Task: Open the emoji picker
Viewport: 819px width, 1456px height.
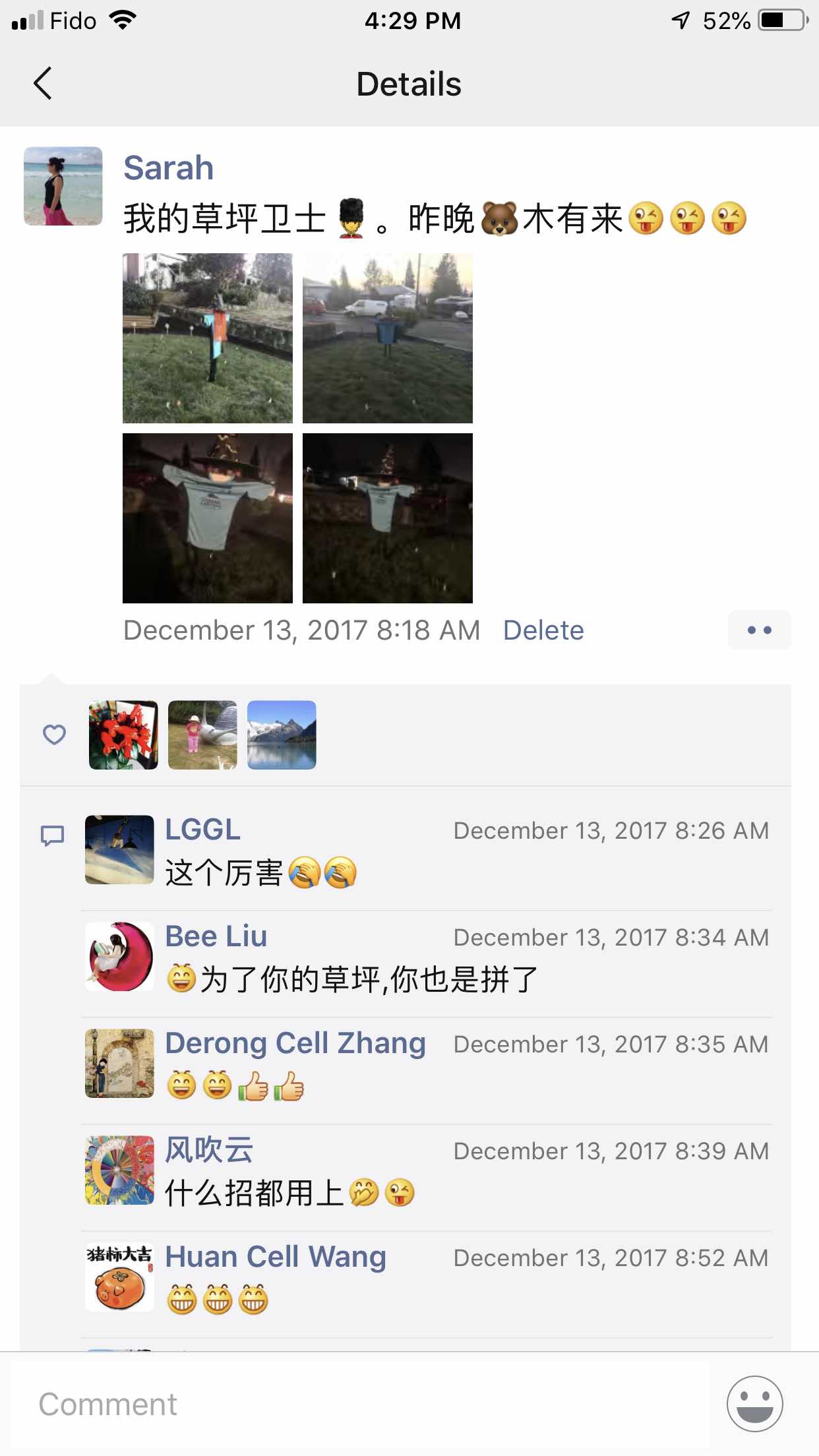Action: pos(754,1404)
